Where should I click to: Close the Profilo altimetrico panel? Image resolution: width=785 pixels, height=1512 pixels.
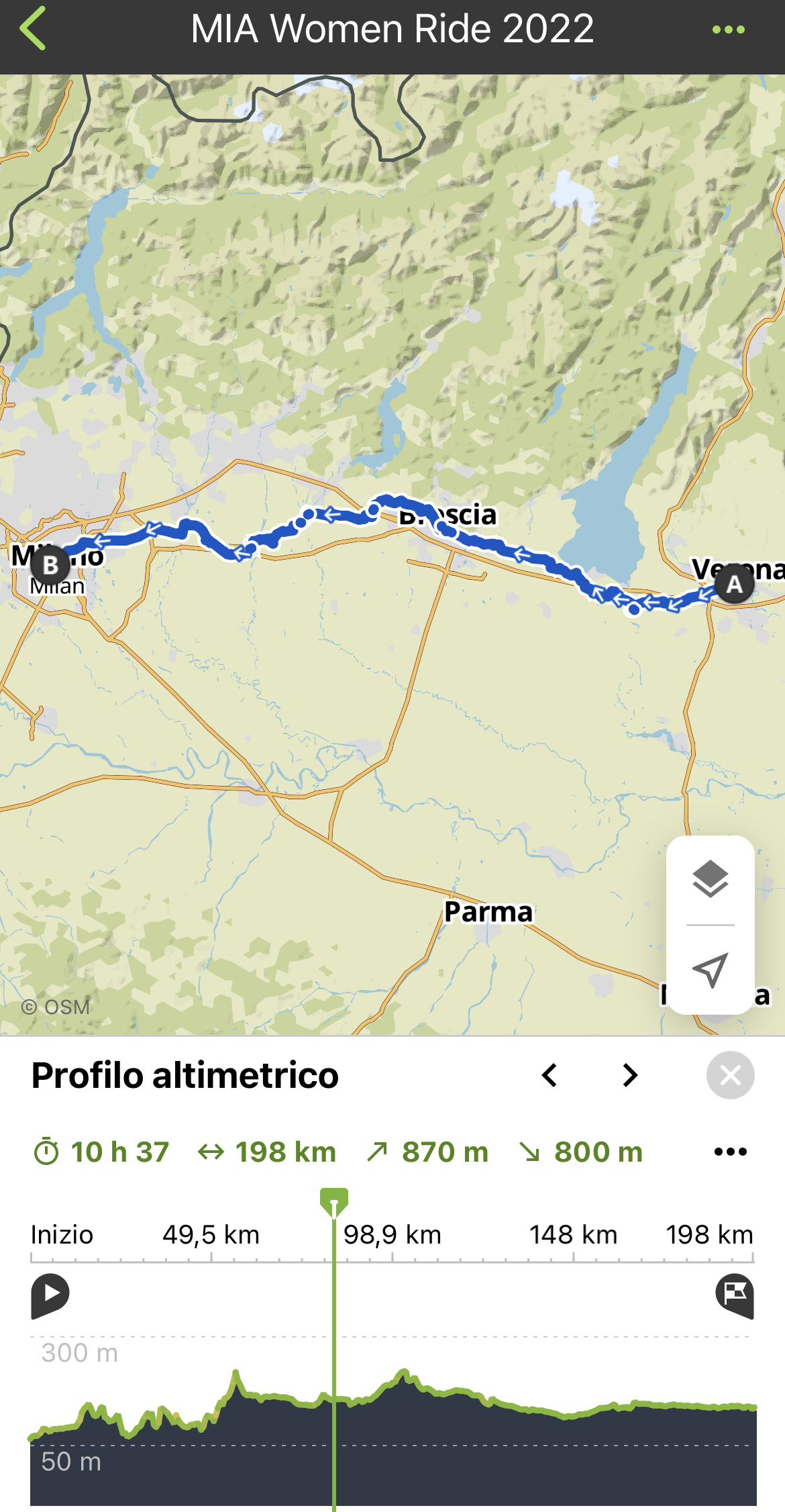pos(730,1075)
